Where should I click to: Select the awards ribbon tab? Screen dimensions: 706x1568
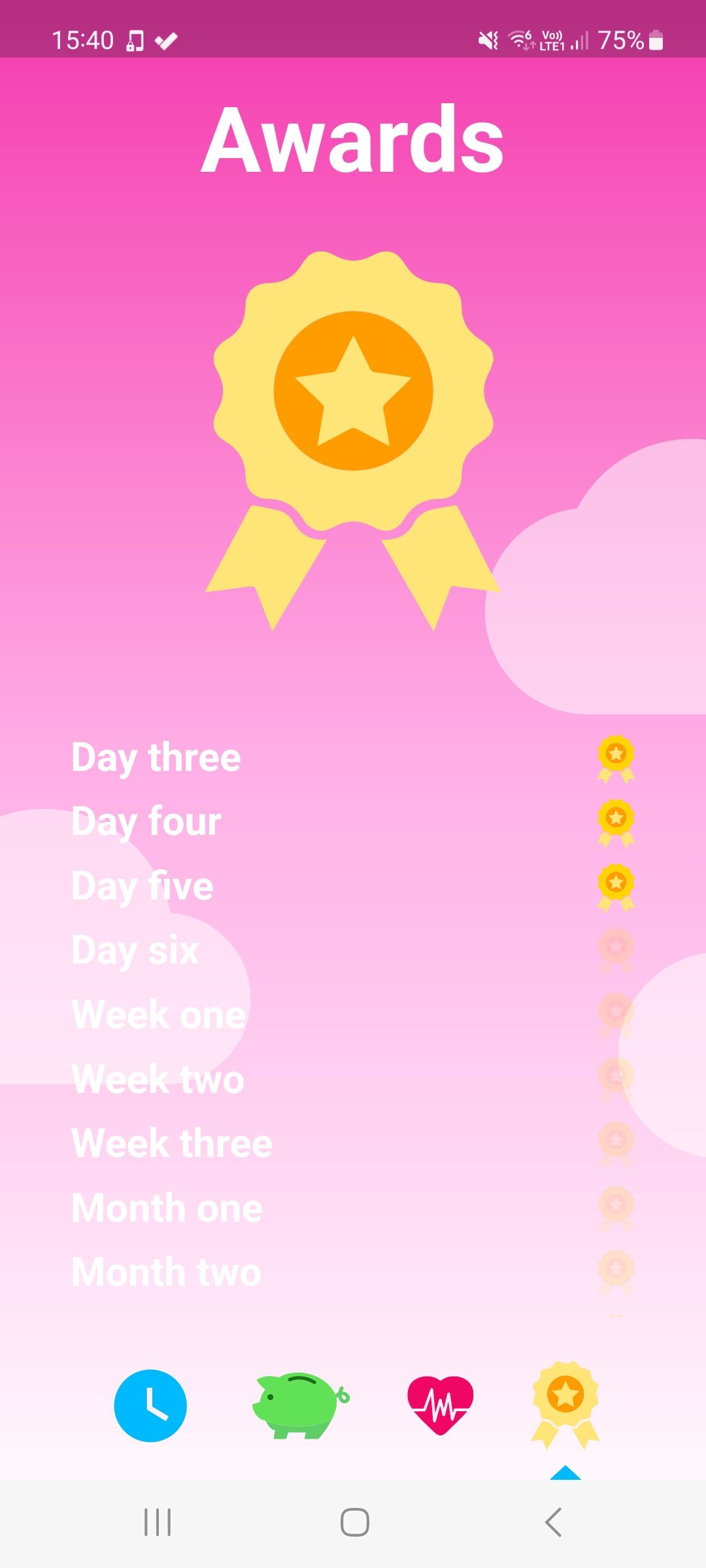pos(565,1405)
